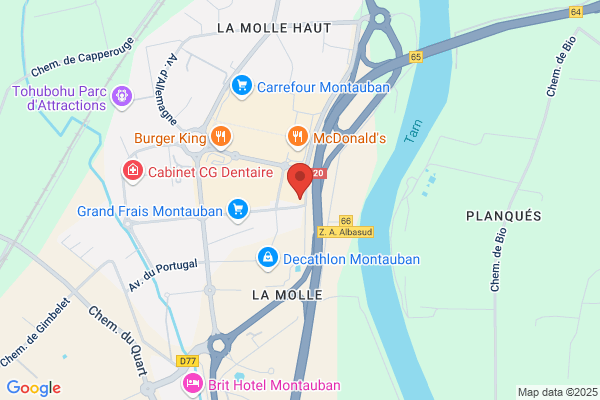This screenshot has width=600, height=400.
Task: Tap the Burger King restaurant marker
Action: pos(221,137)
